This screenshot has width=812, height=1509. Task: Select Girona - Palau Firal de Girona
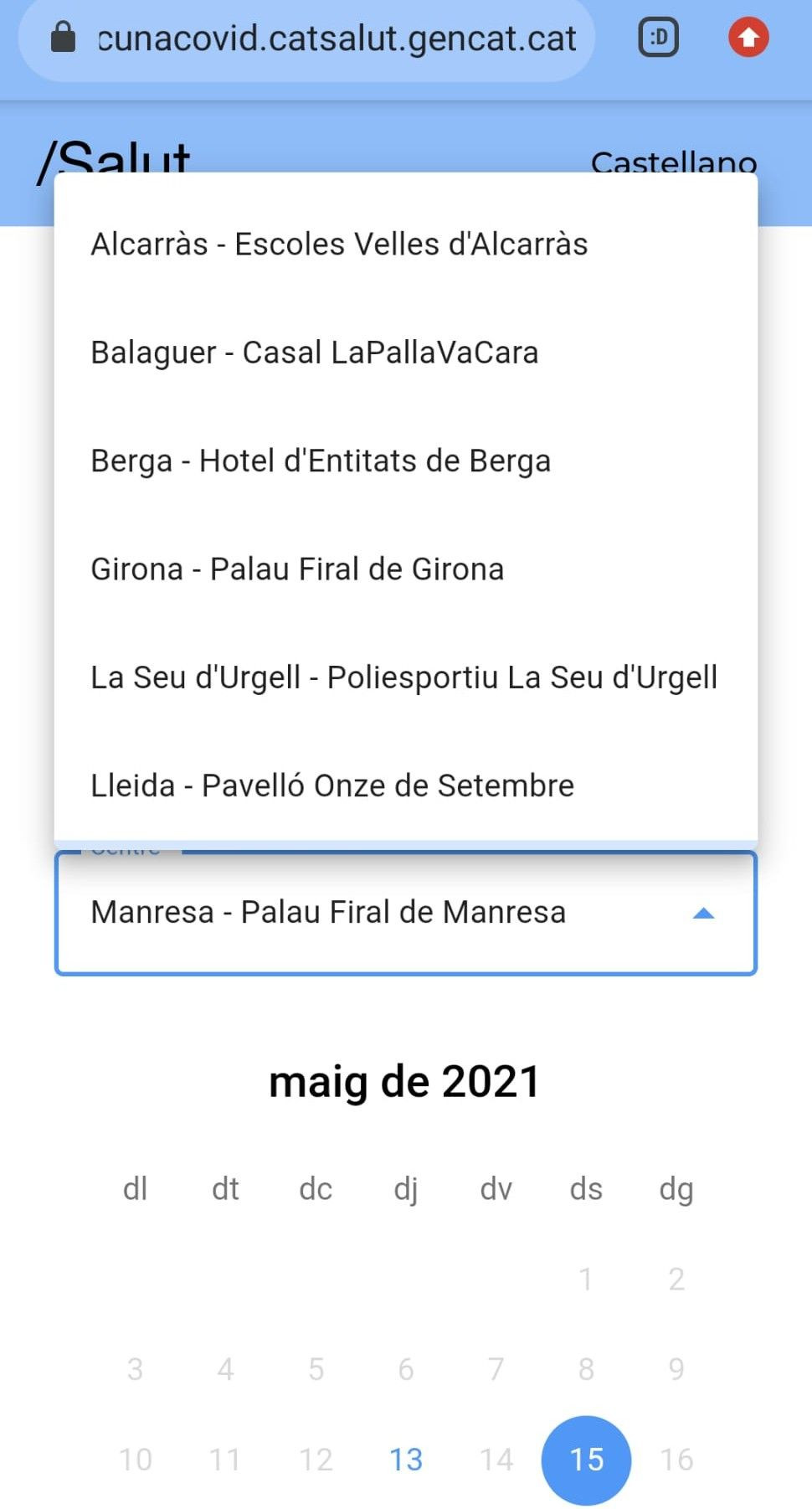click(297, 569)
